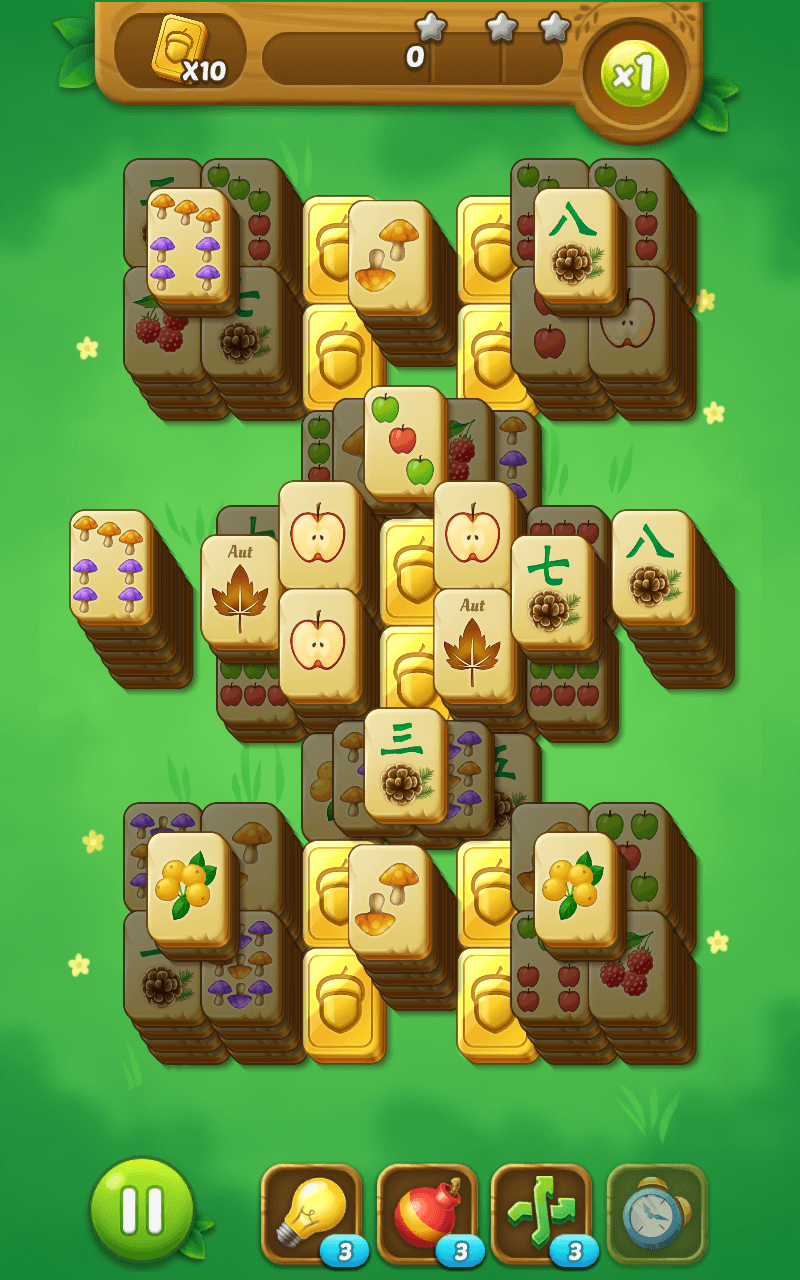Image resolution: width=800 pixels, height=1280 pixels.
Task: Pause the game
Action: point(142,1209)
